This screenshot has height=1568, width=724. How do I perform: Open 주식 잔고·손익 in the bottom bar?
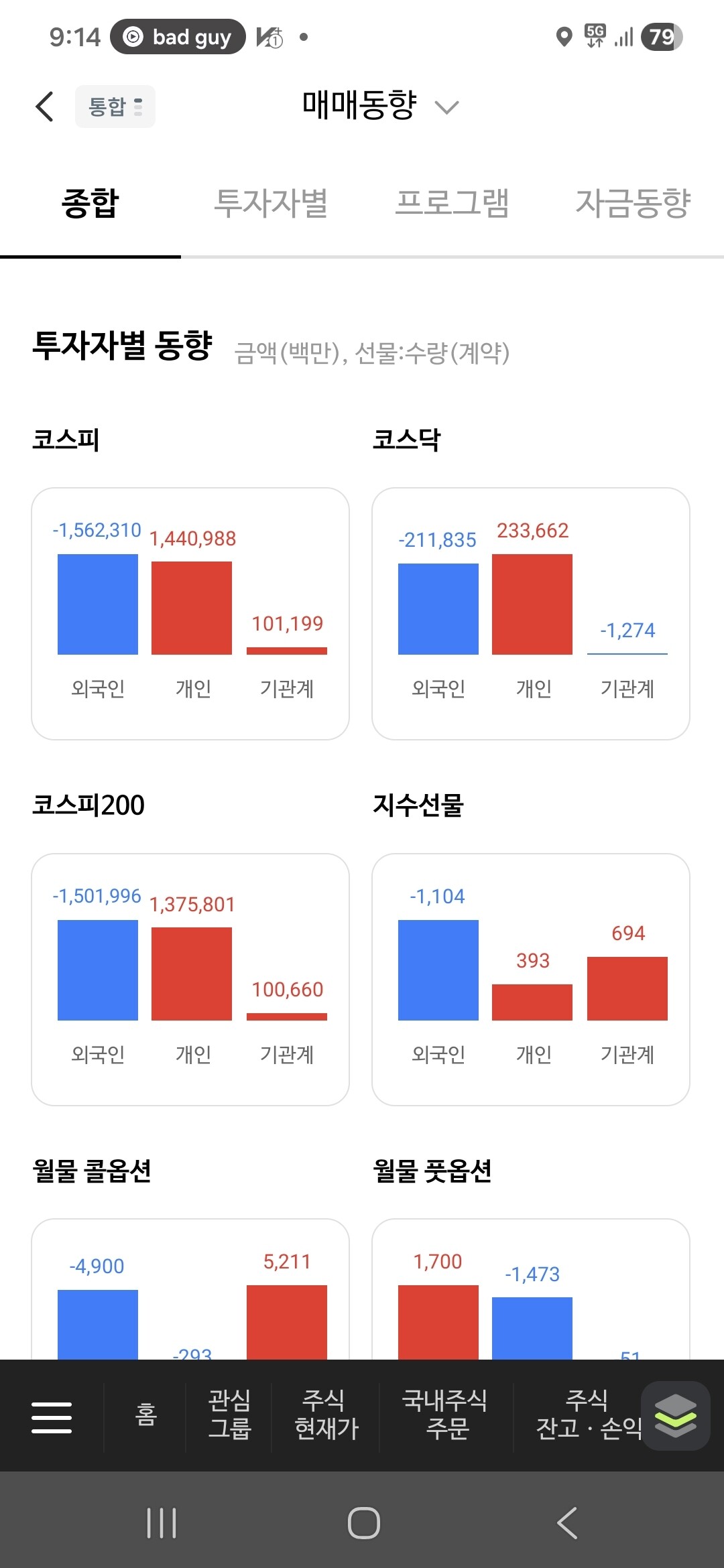tap(588, 1415)
